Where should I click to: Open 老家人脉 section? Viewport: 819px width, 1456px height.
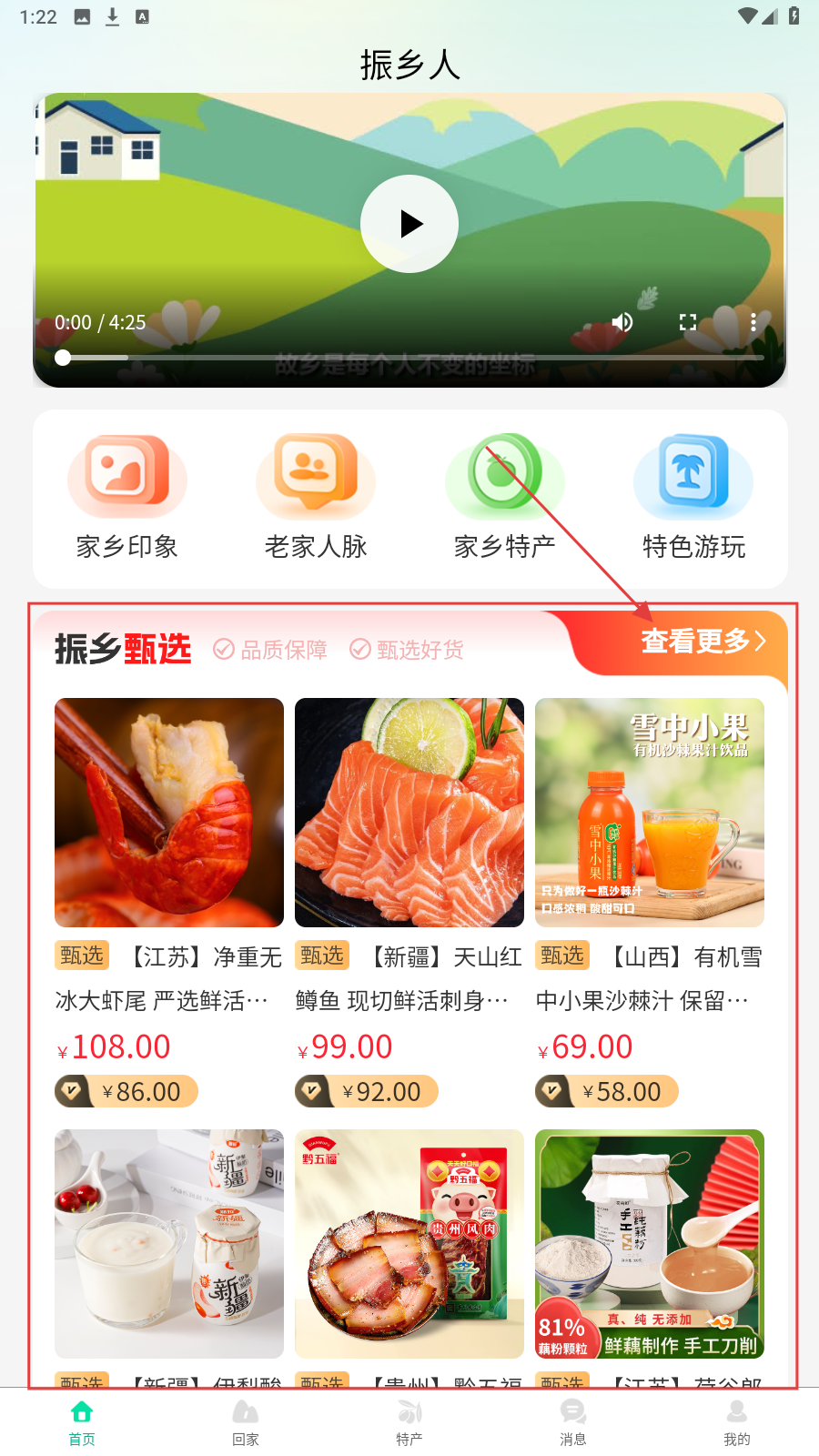pyautogui.click(x=316, y=496)
